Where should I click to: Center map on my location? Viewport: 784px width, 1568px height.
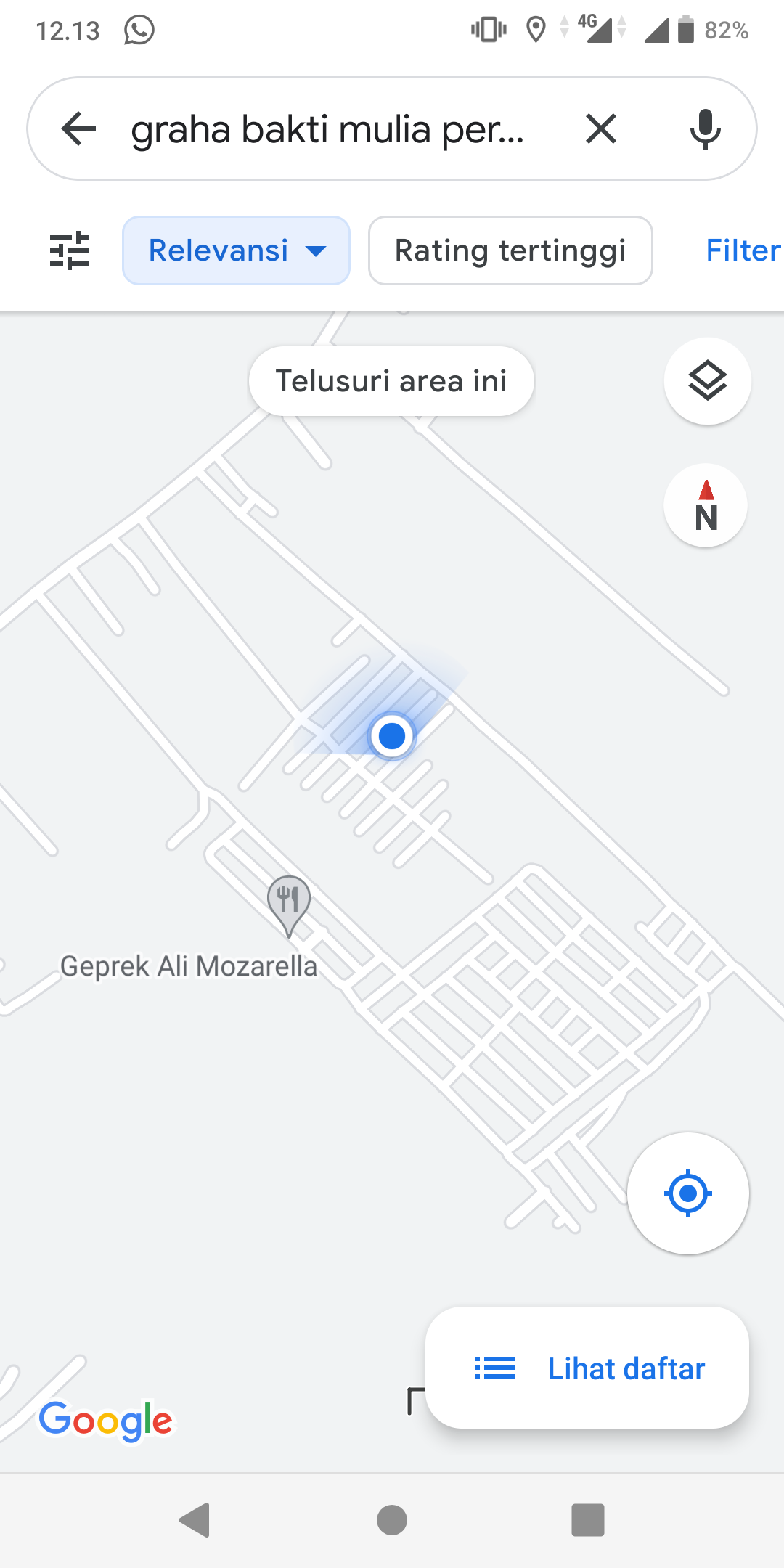[x=687, y=1193]
